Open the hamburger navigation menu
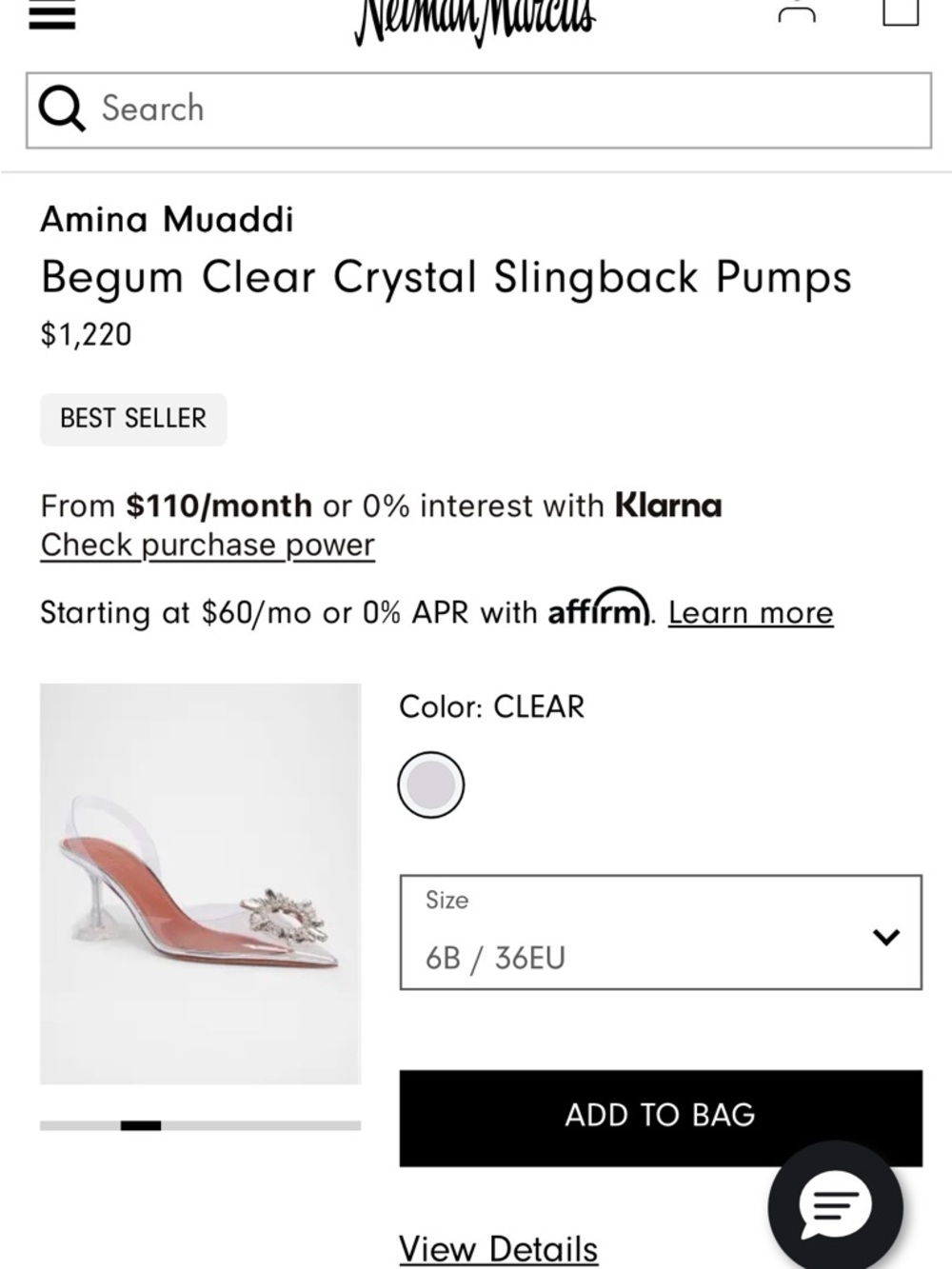 (54, 14)
